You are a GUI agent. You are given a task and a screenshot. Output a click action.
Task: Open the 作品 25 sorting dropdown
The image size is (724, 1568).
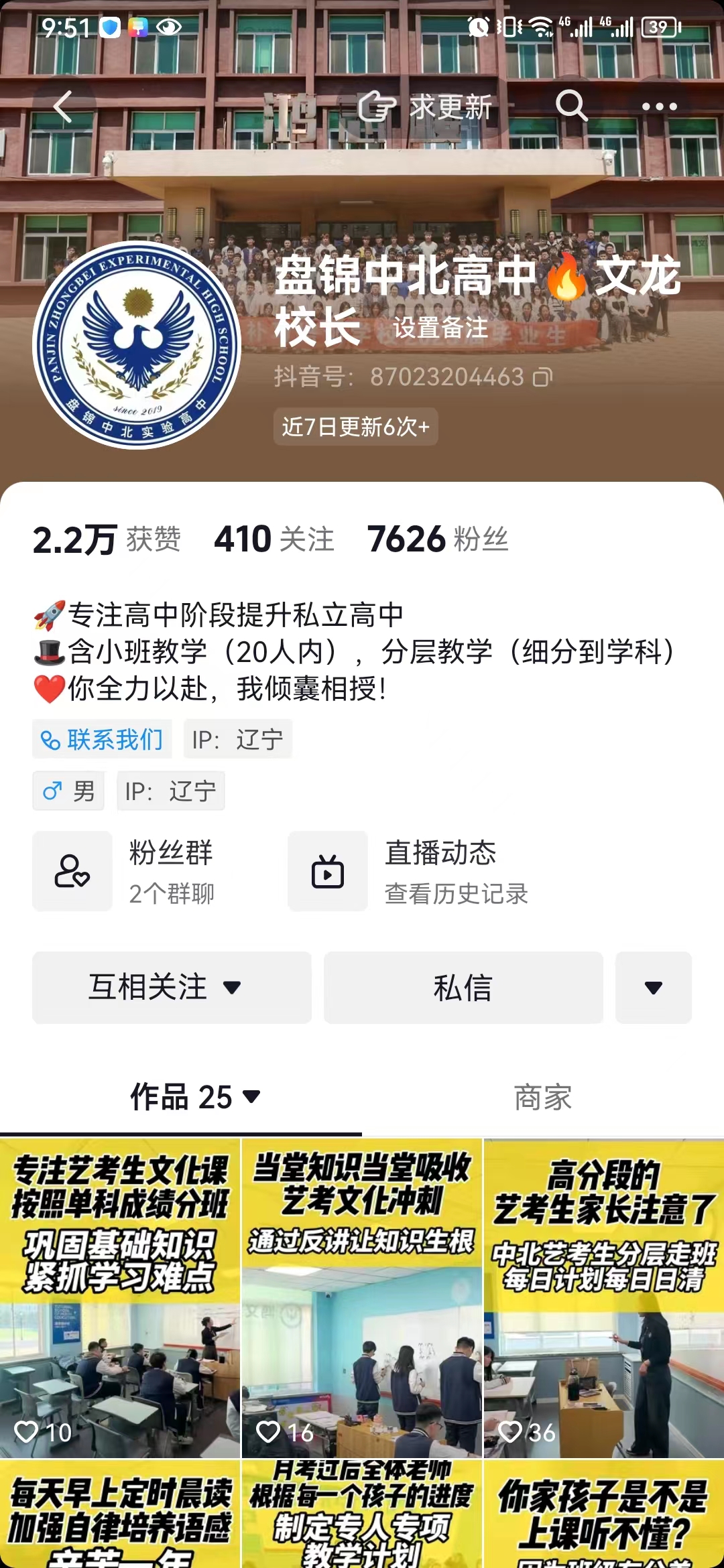click(194, 1097)
